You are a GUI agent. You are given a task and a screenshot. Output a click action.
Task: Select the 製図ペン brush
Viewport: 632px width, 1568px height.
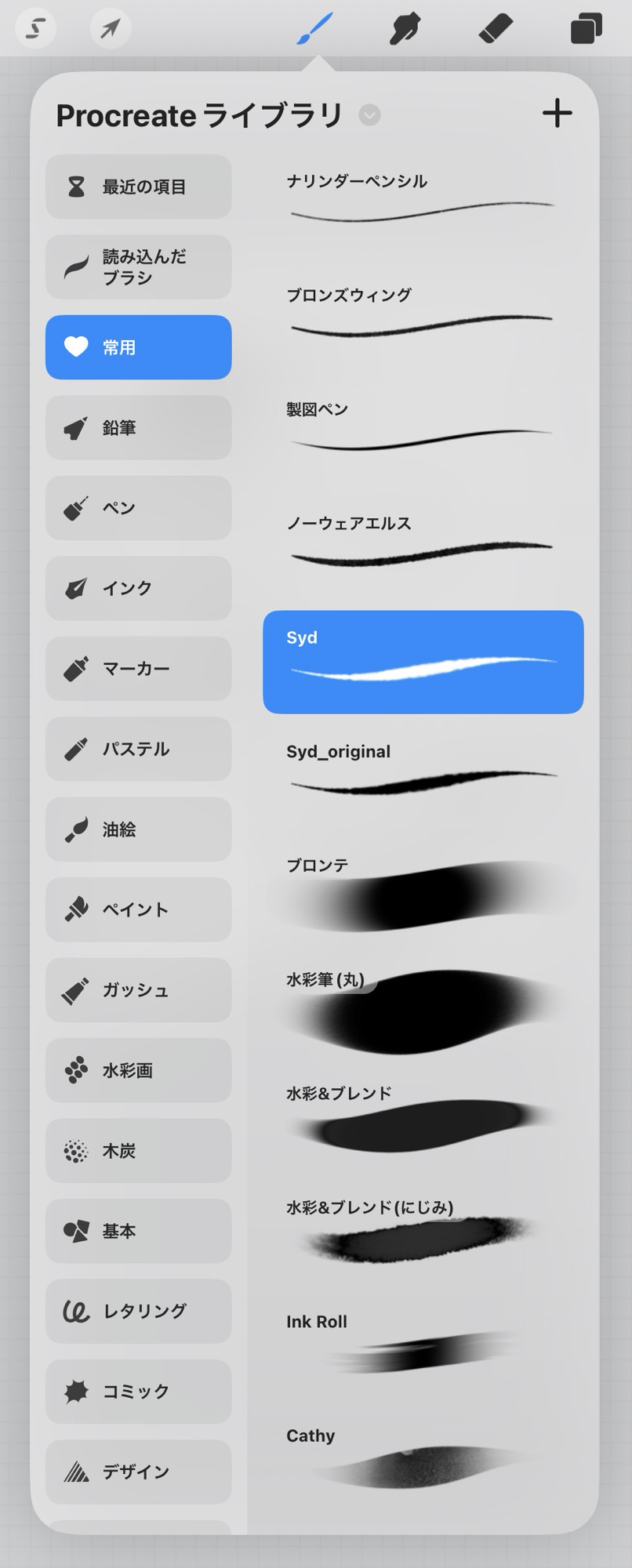pyautogui.click(x=423, y=426)
